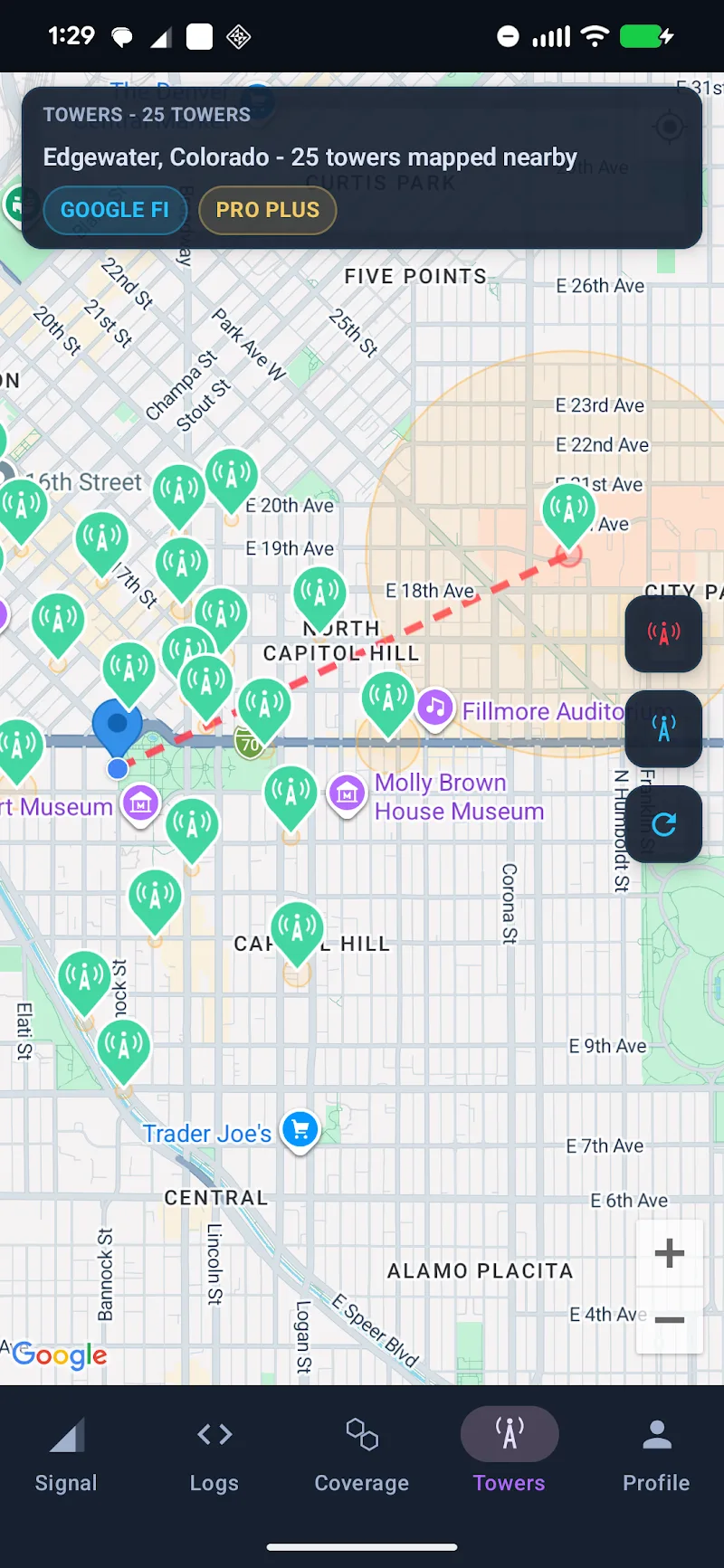Go to the Coverage tab

(362, 1456)
